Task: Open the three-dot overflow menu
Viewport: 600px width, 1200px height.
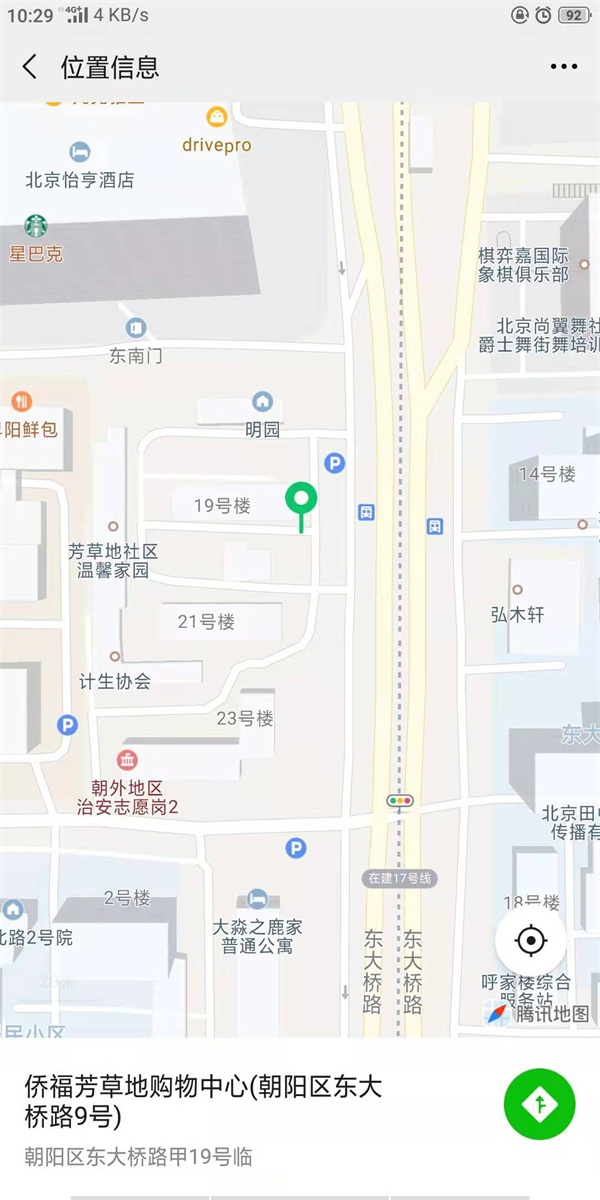Action: (564, 67)
